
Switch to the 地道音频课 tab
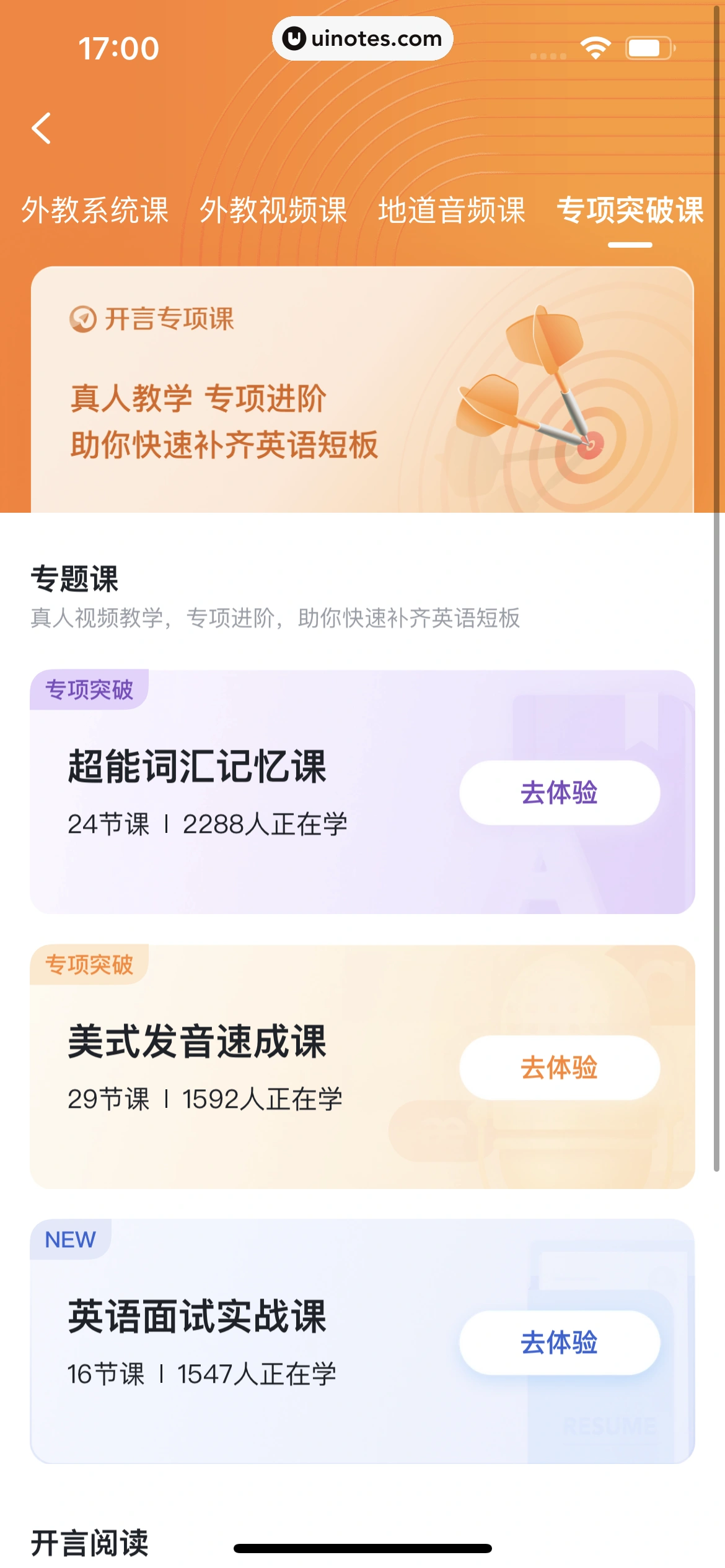[452, 211]
